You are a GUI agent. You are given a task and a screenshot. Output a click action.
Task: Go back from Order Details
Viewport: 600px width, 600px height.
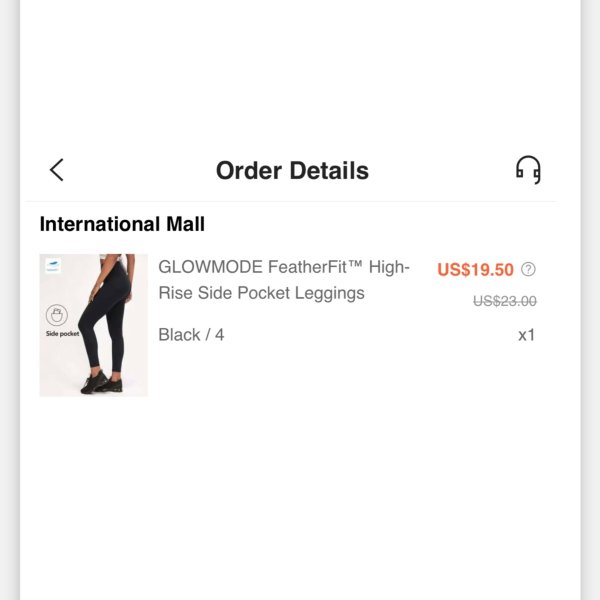(57, 170)
